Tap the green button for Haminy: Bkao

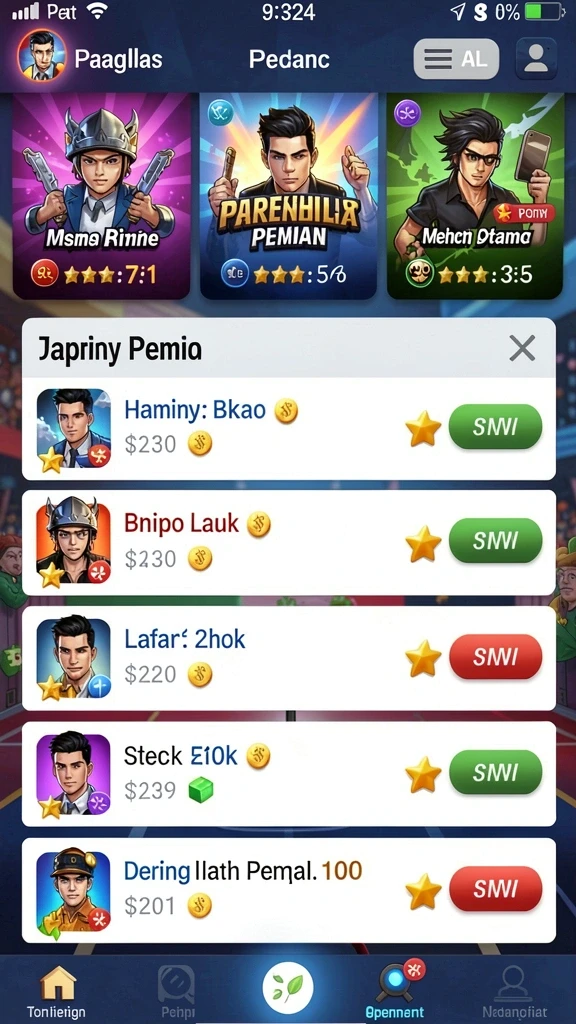(496, 427)
